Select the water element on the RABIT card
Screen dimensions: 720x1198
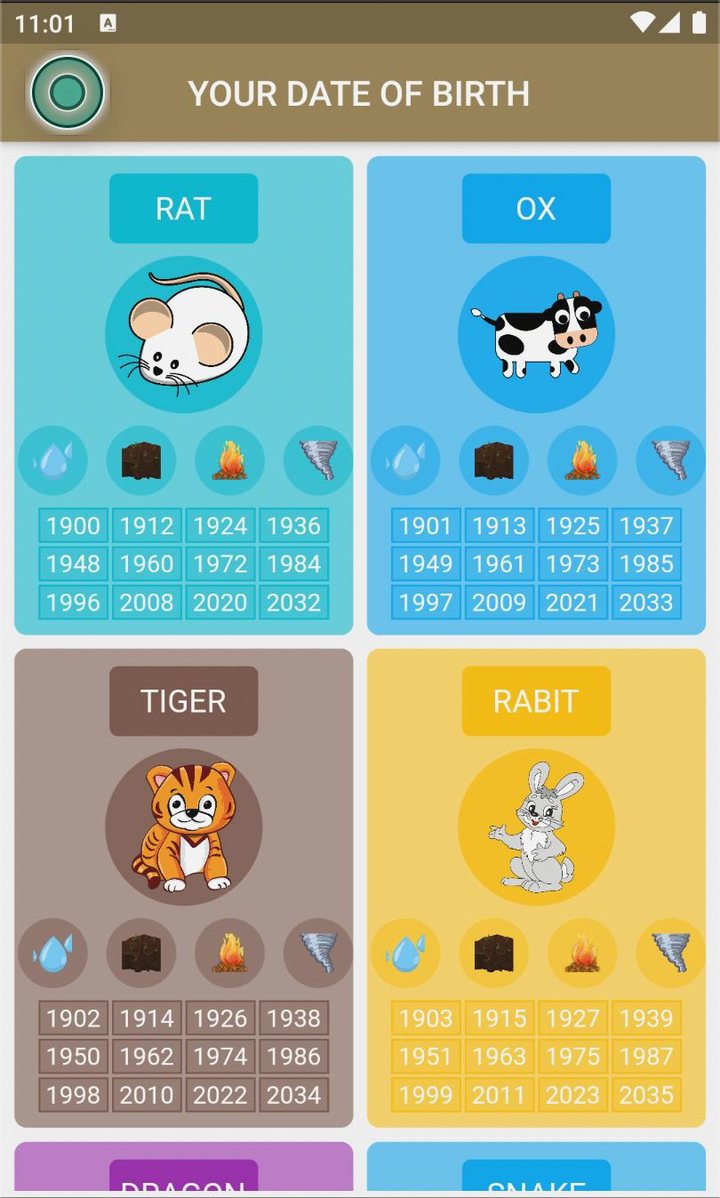click(x=404, y=952)
